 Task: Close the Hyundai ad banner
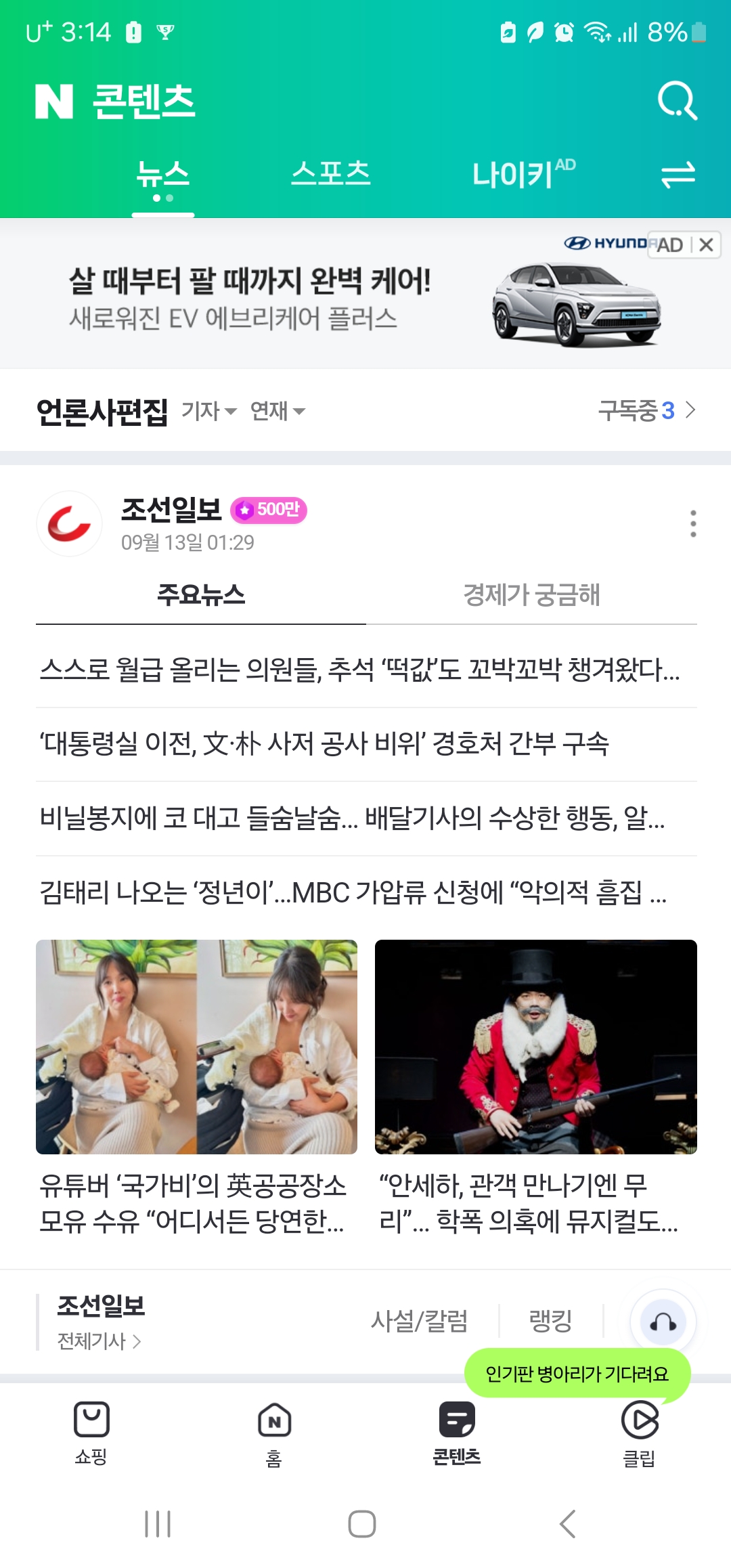(706, 244)
